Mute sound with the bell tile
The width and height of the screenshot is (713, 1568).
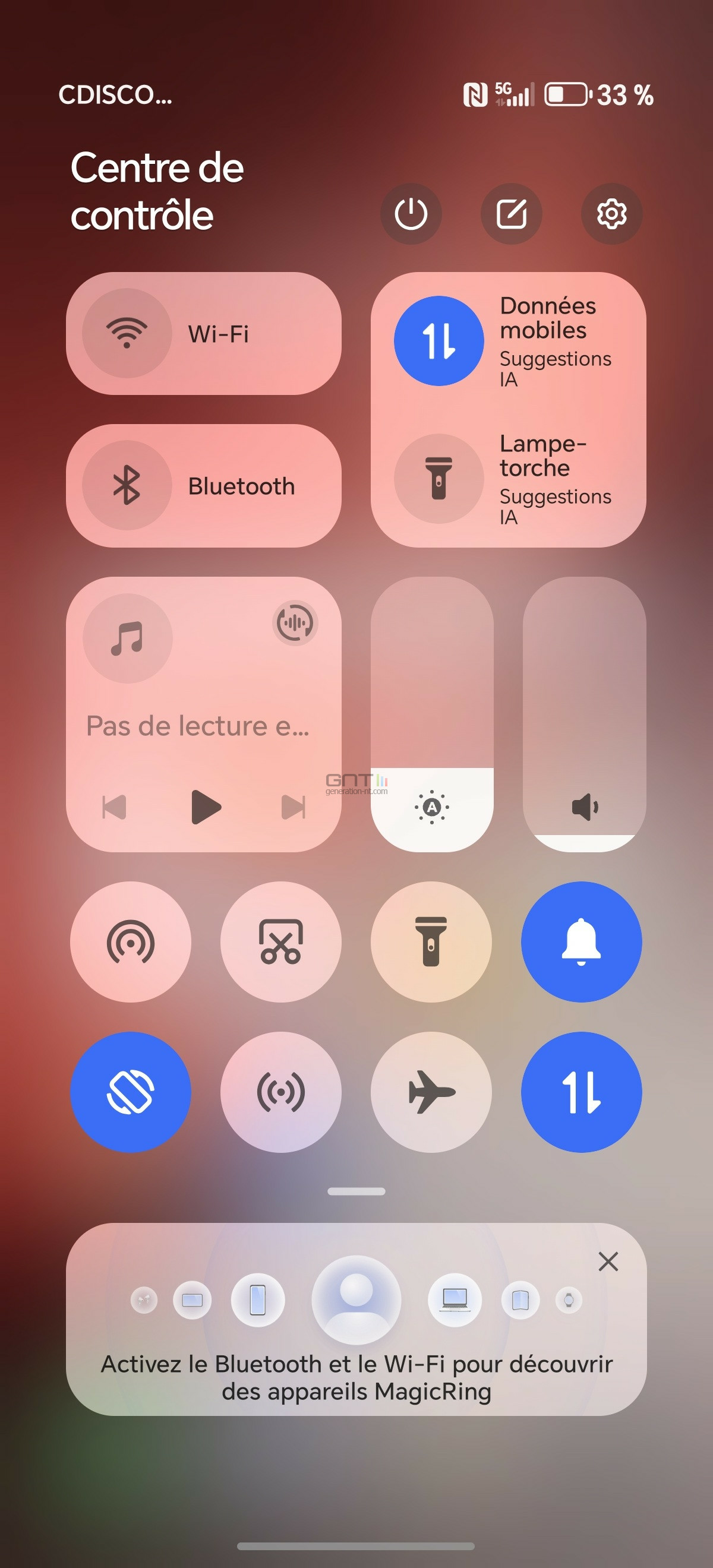click(x=581, y=941)
